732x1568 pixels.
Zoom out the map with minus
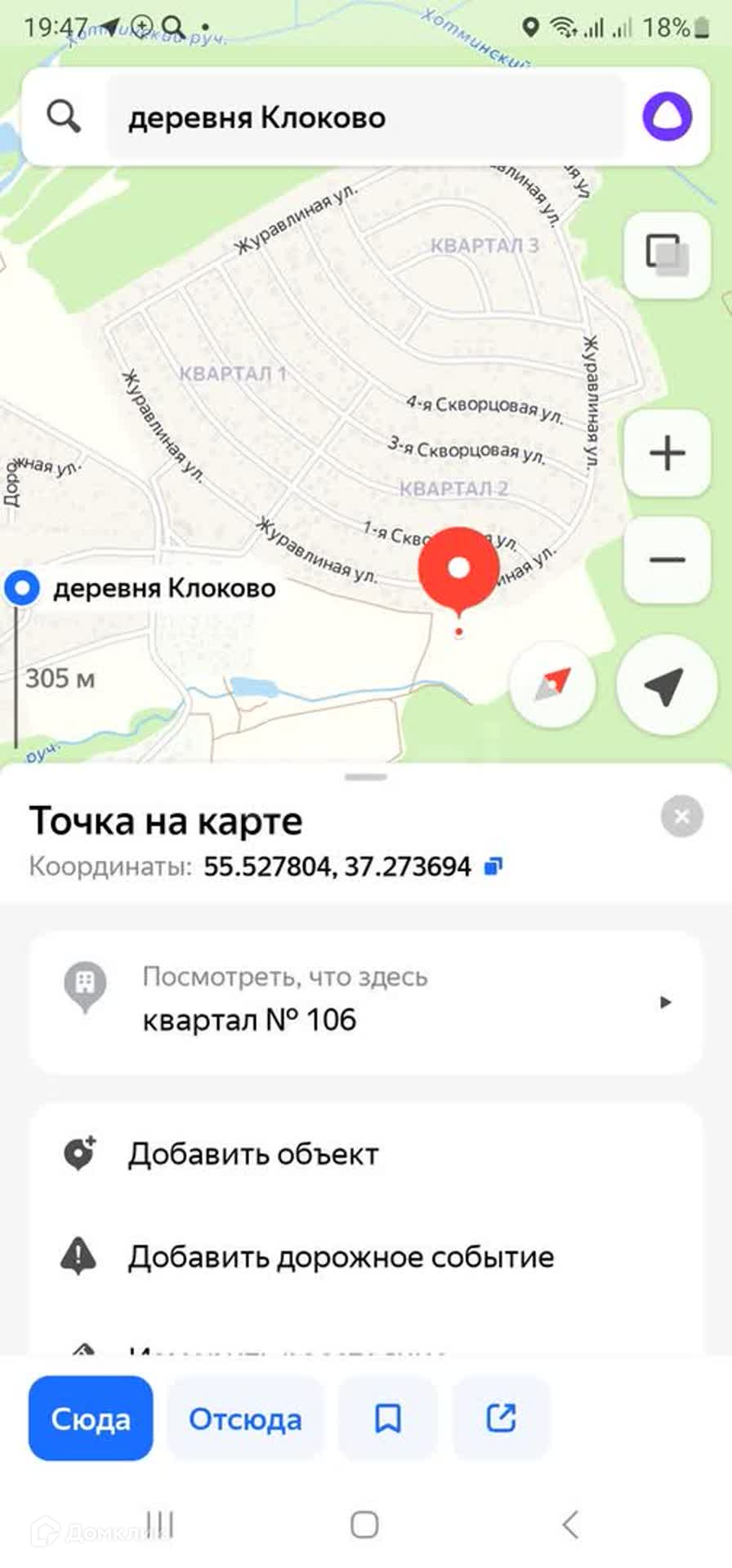[x=667, y=560]
